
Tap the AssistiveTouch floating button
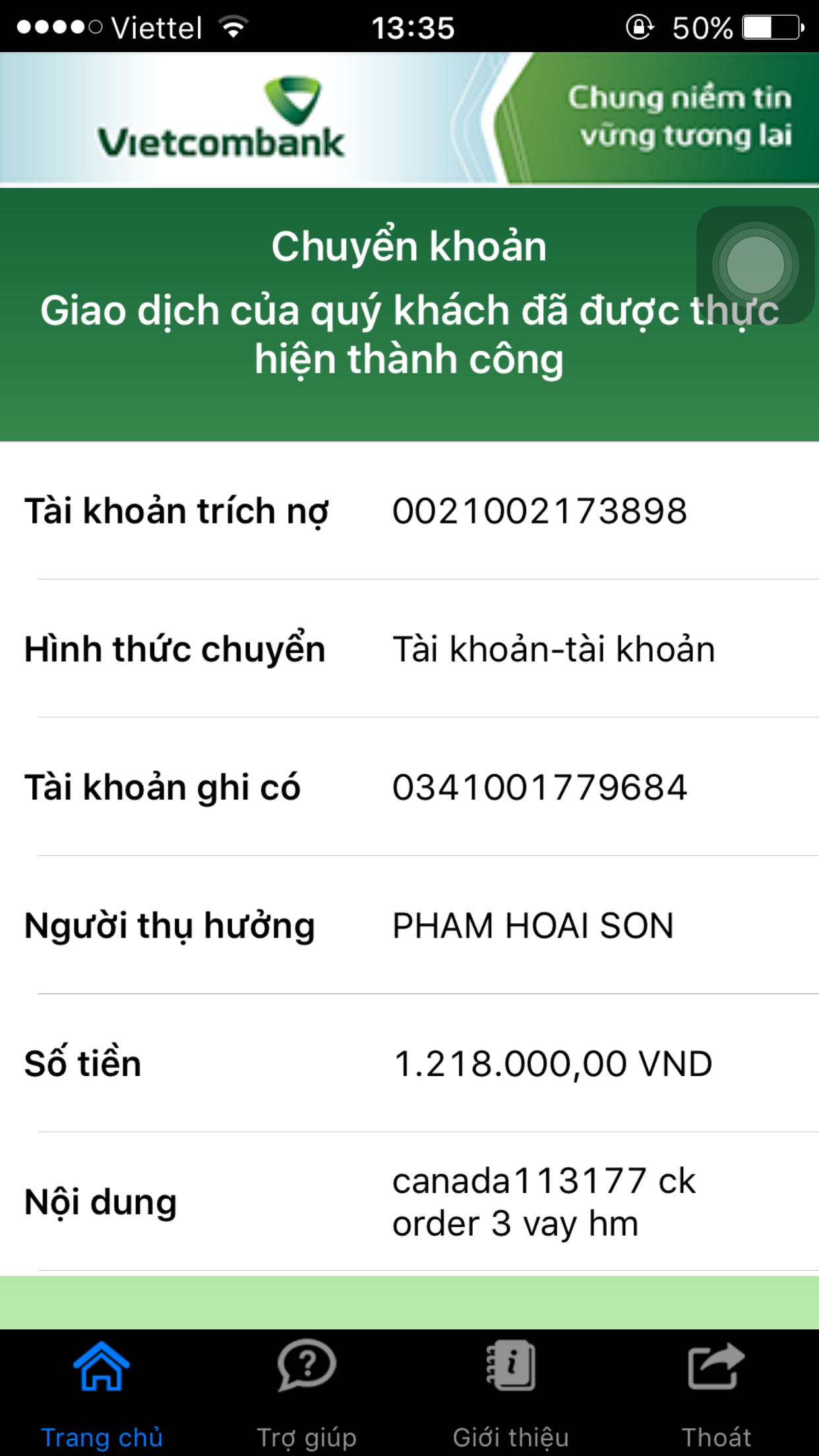(755, 264)
